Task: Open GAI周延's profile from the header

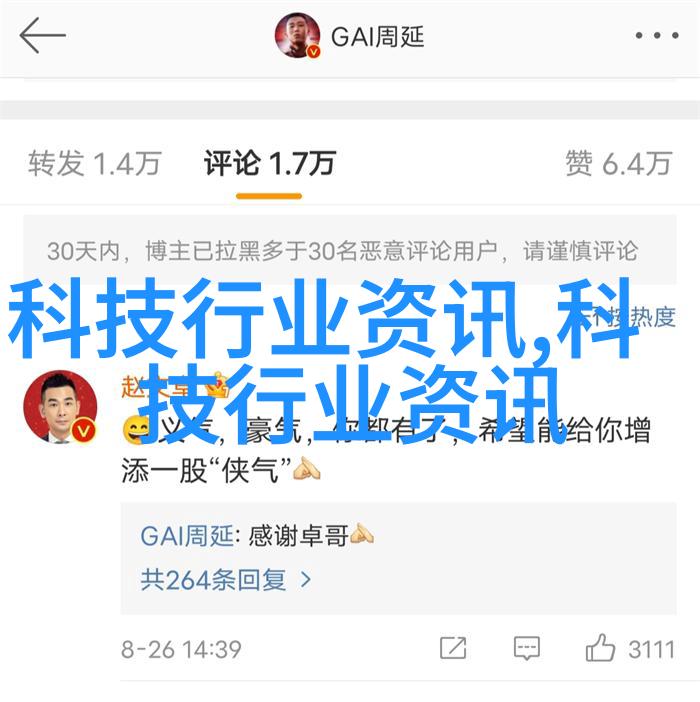Action: click(x=350, y=38)
